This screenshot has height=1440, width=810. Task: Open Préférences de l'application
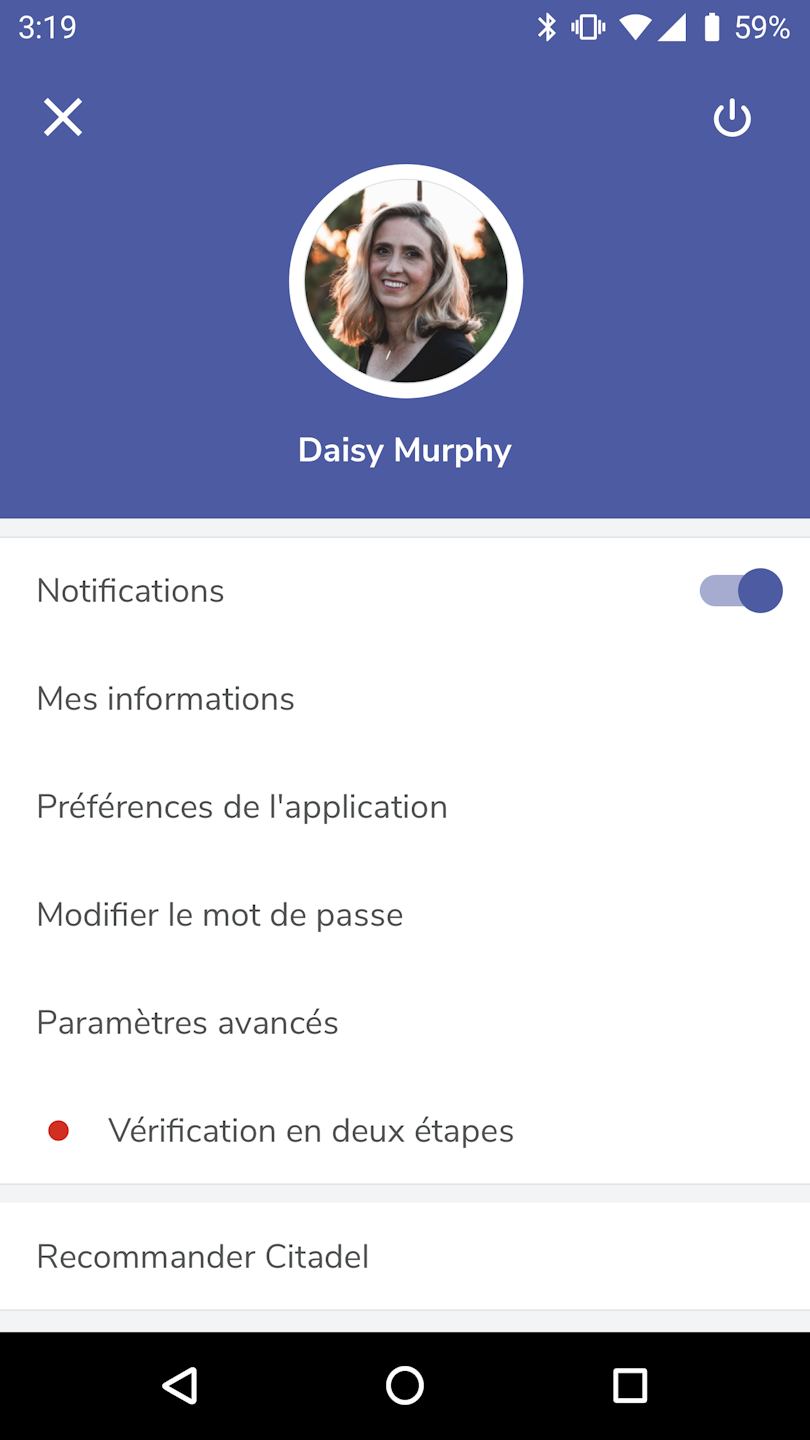coord(242,807)
